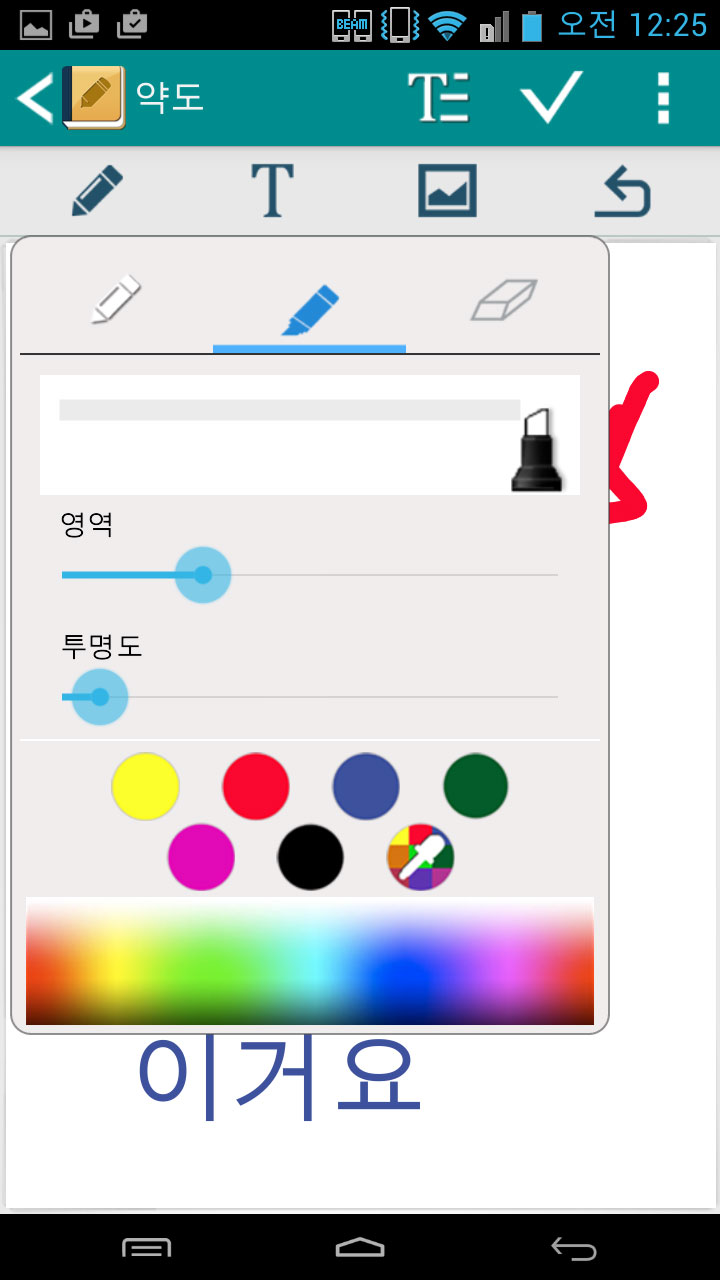Choose the blue color swatch
The width and height of the screenshot is (720, 1280).
[366, 787]
